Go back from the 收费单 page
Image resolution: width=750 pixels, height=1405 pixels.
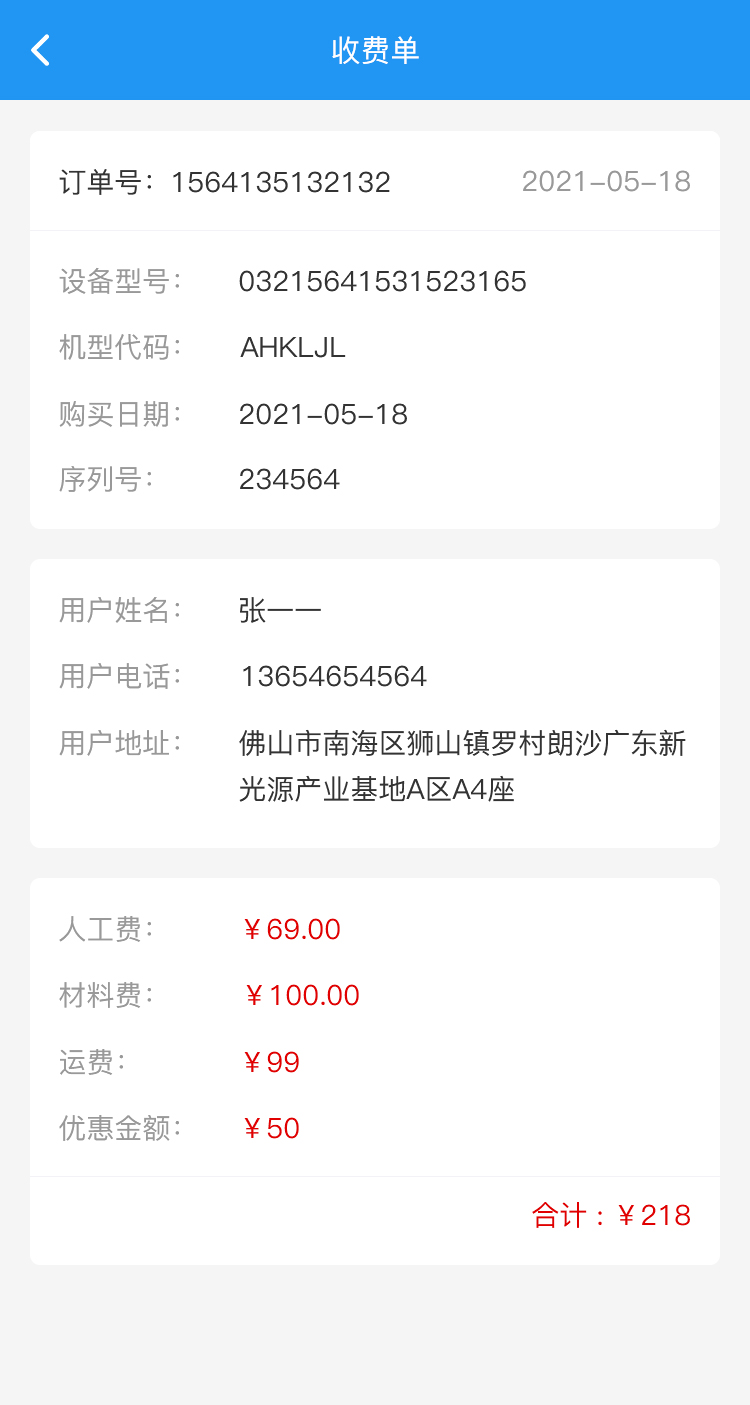(x=40, y=50)
